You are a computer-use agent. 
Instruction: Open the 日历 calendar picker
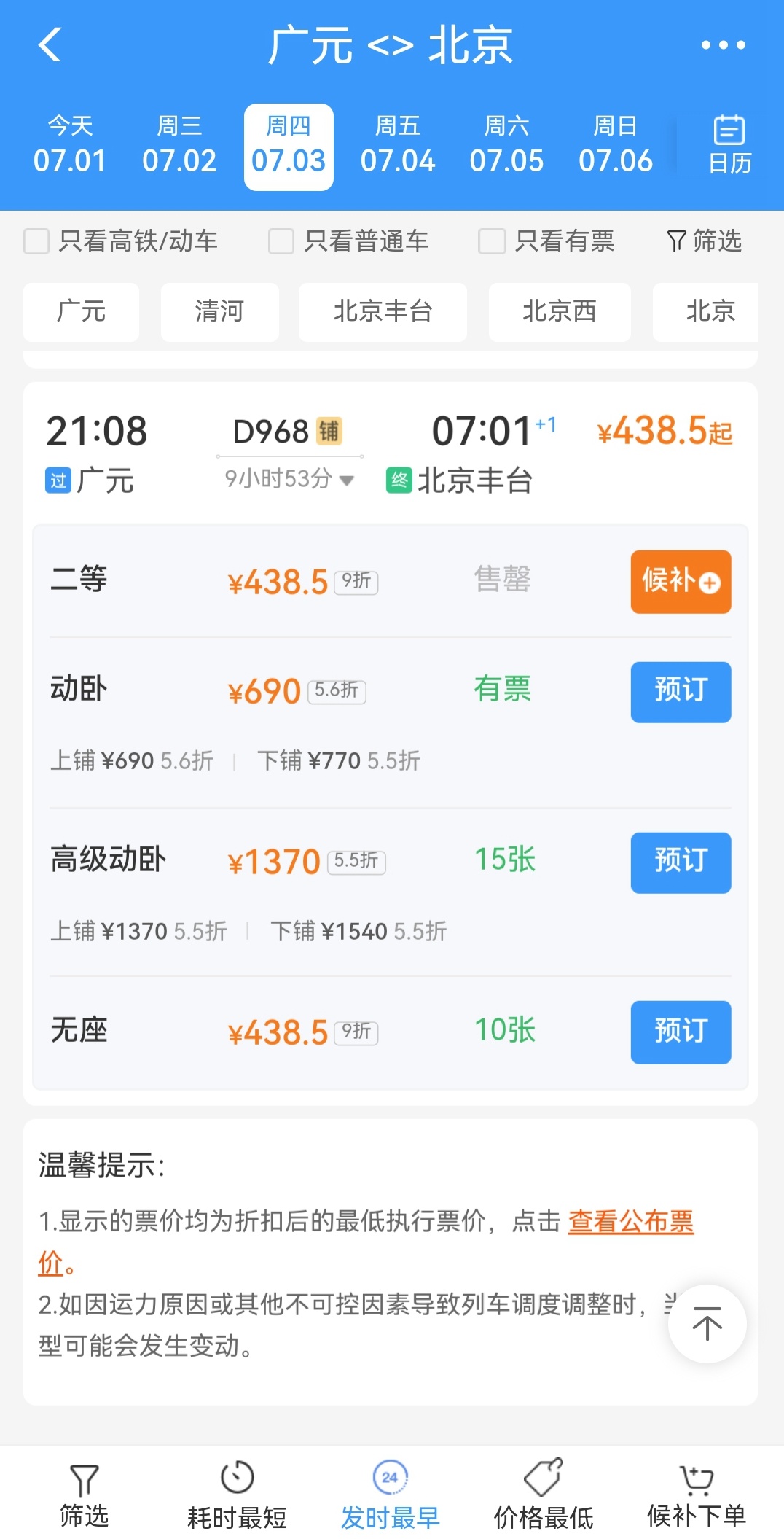729,147
